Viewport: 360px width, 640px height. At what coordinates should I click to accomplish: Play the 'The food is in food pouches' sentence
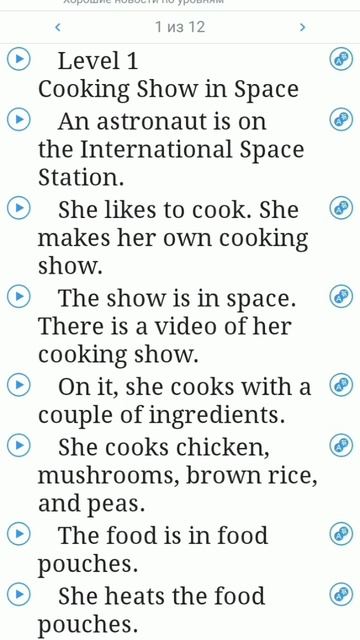click(x=19, y=534)
